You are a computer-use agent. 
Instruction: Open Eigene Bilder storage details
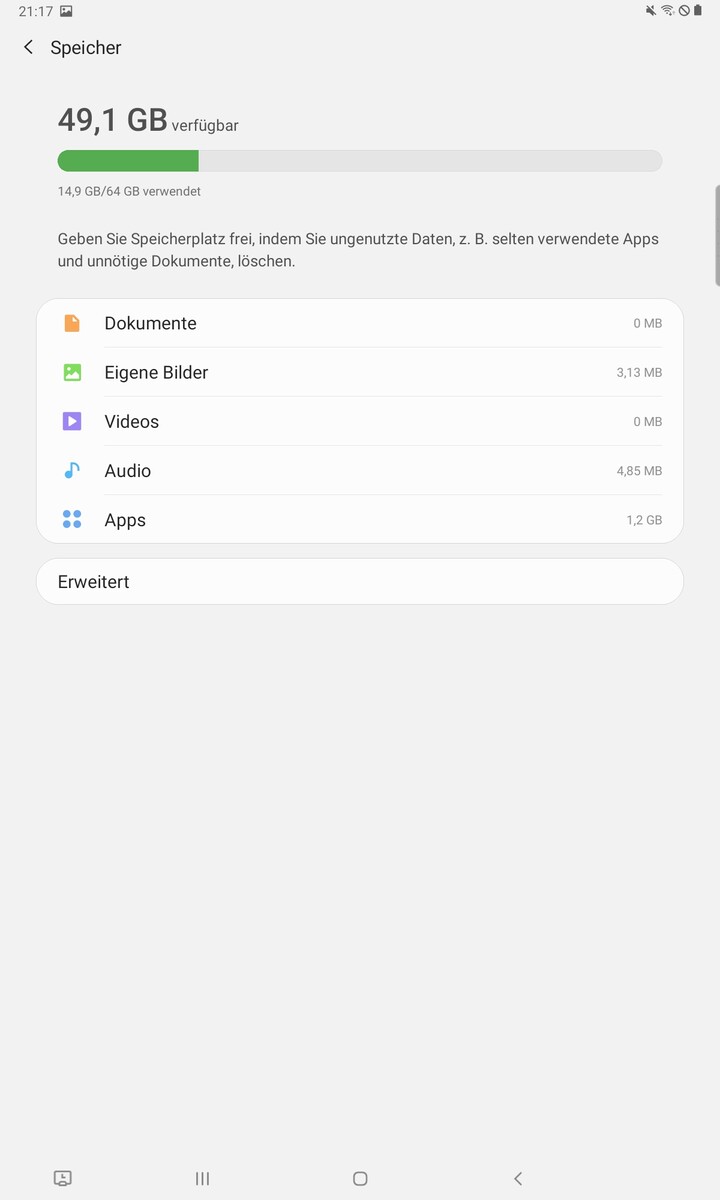coord(360,372)
